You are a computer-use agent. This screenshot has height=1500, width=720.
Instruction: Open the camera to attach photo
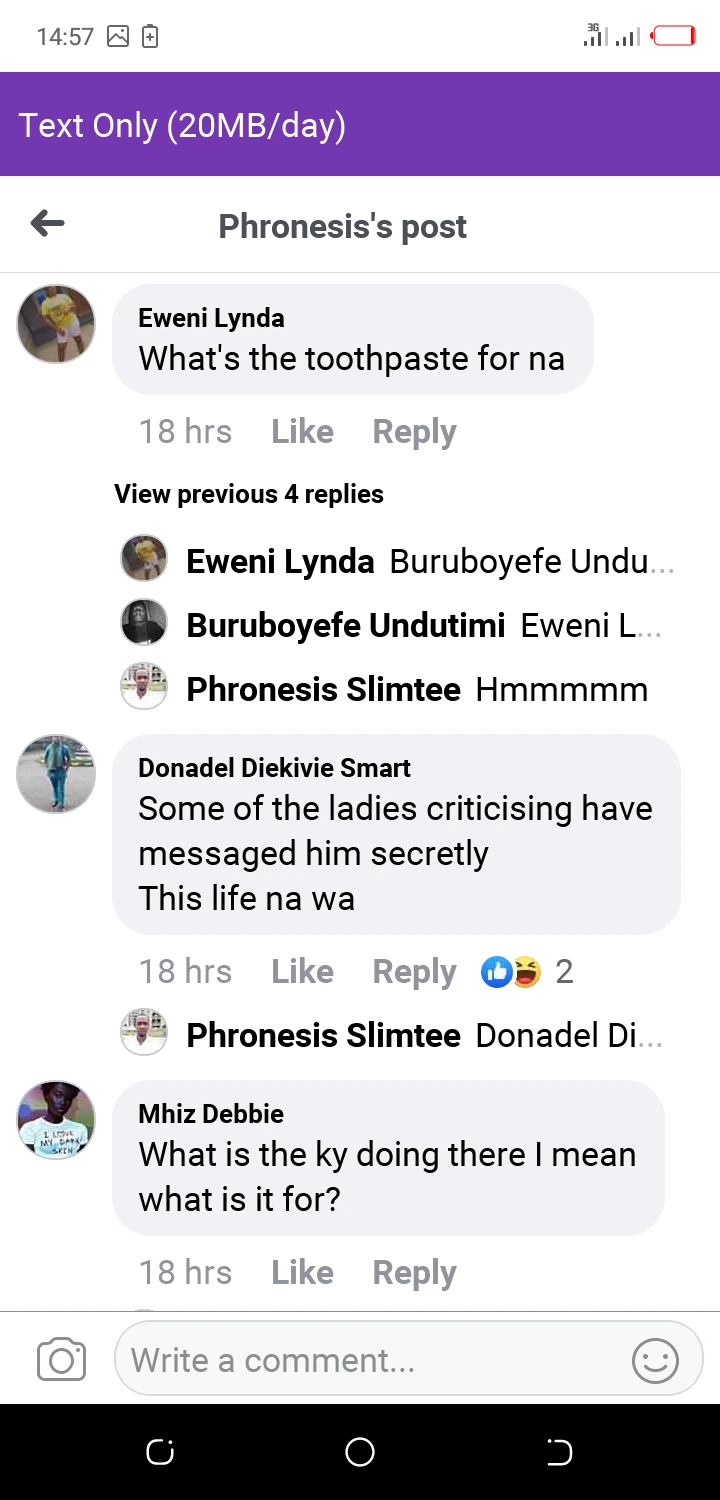pyautogui.click(x=61, y=1360)
